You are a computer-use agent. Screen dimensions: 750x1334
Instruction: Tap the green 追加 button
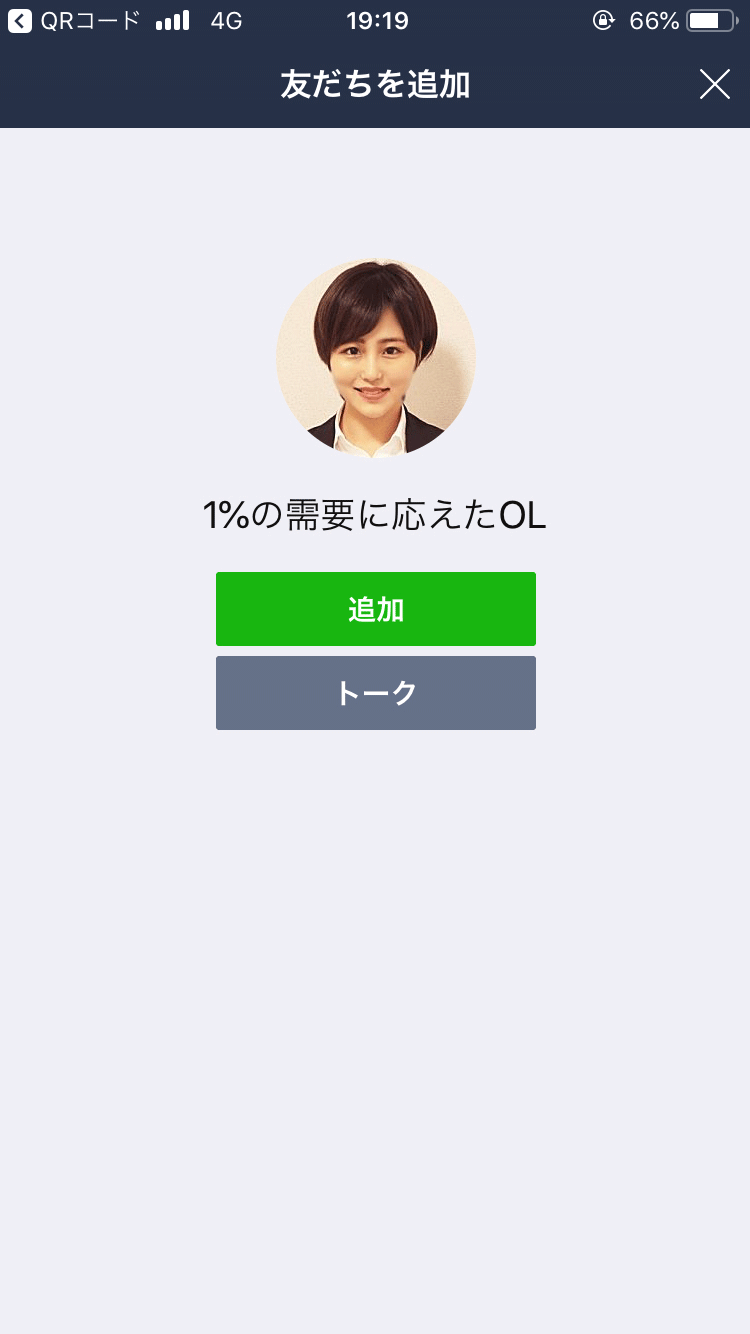tap(375, 609)
